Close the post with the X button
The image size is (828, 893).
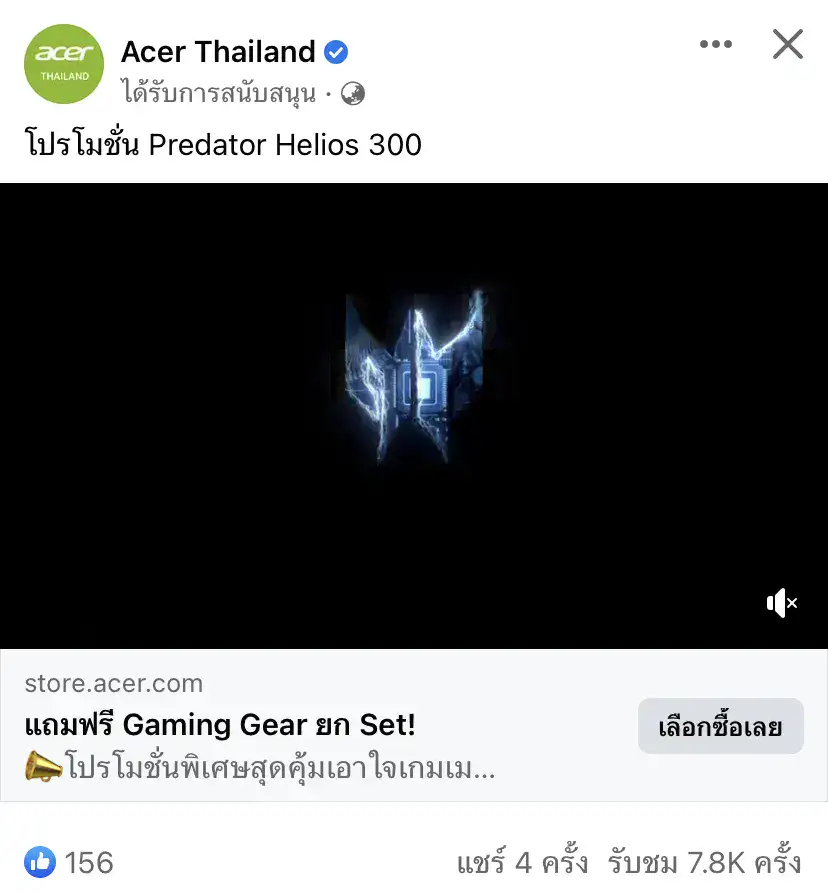coord(788,44)
